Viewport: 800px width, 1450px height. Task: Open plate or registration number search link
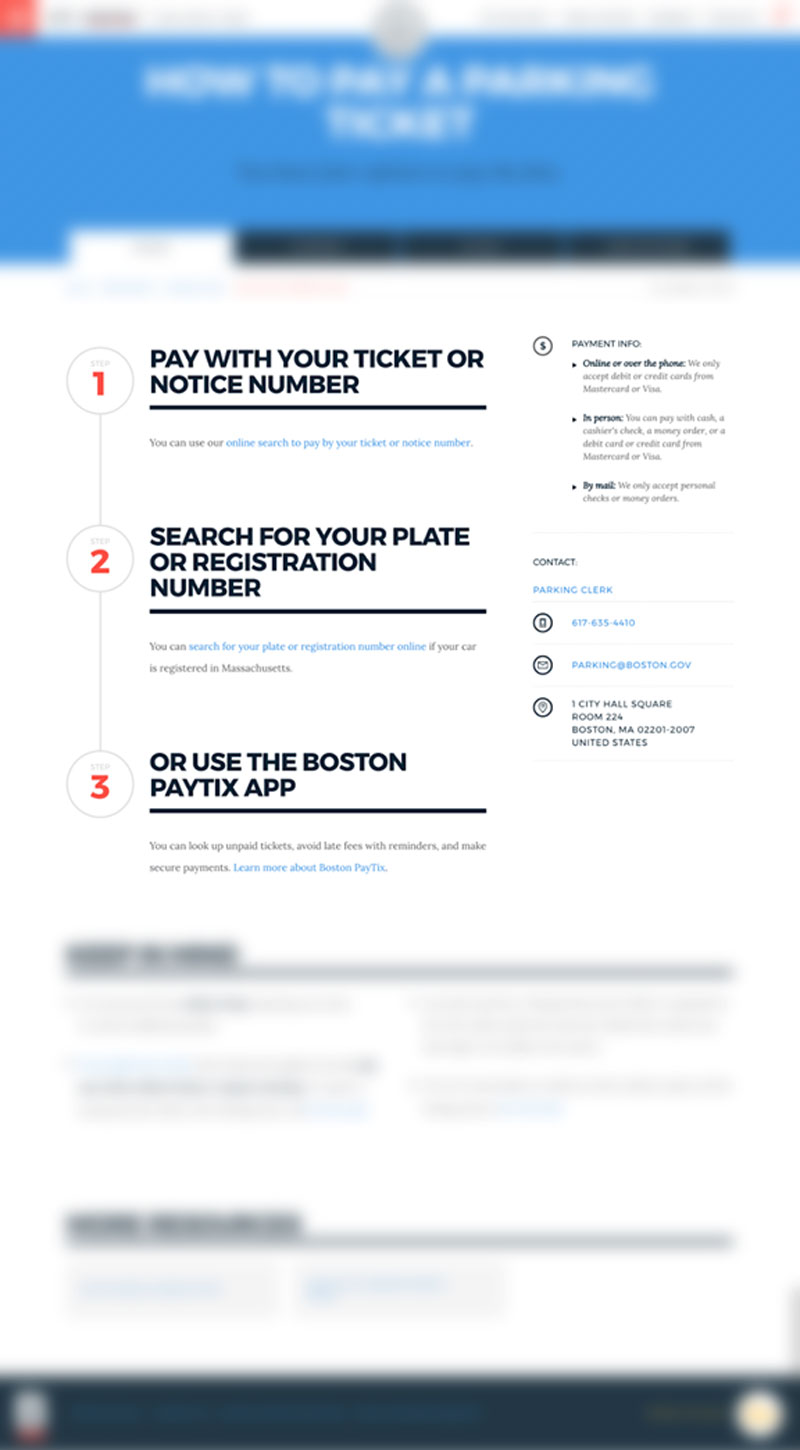(307, 647)
